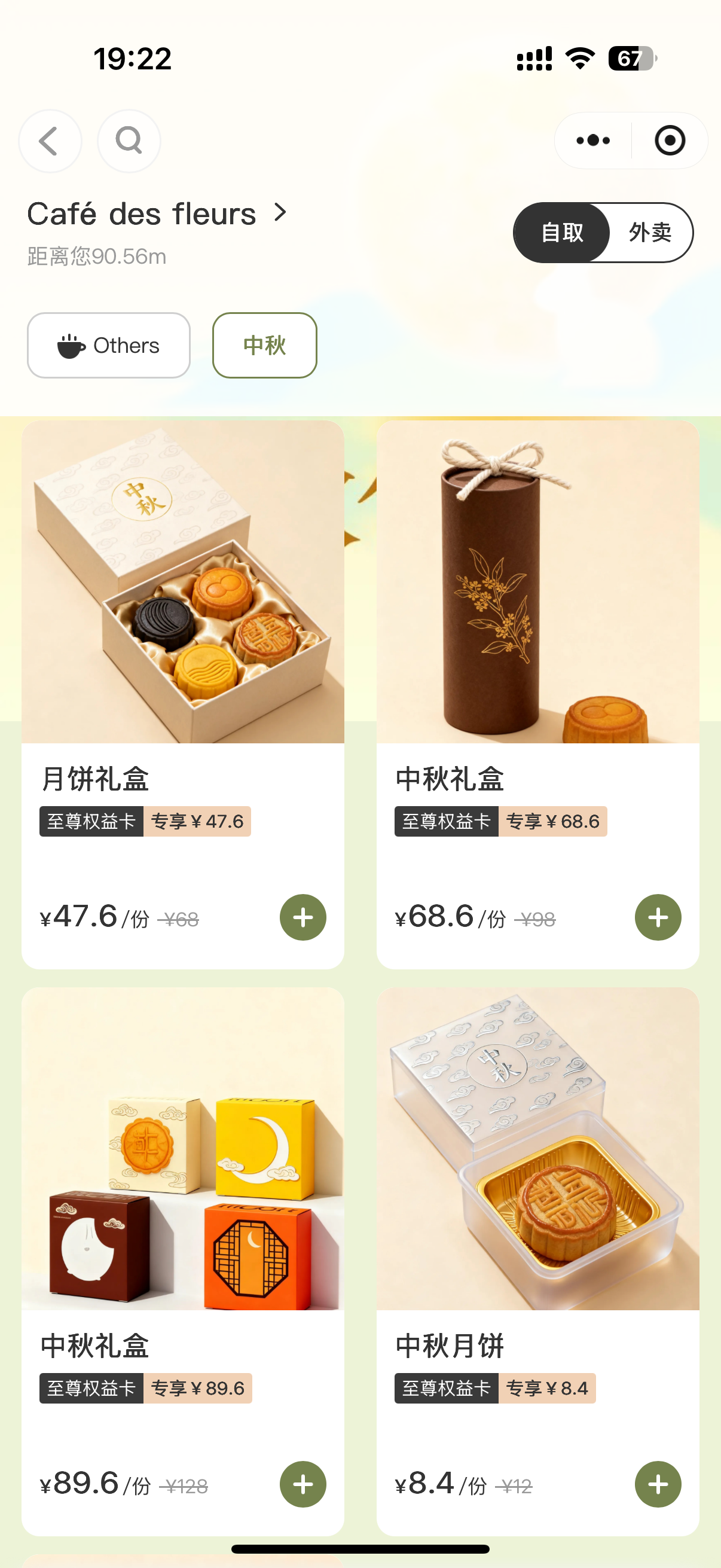Image resolution: width=721 pixels, height=1568 pixels.
Task: Add 中秋月饼 ¥8.4 to cart
Action: (658, 1484)
